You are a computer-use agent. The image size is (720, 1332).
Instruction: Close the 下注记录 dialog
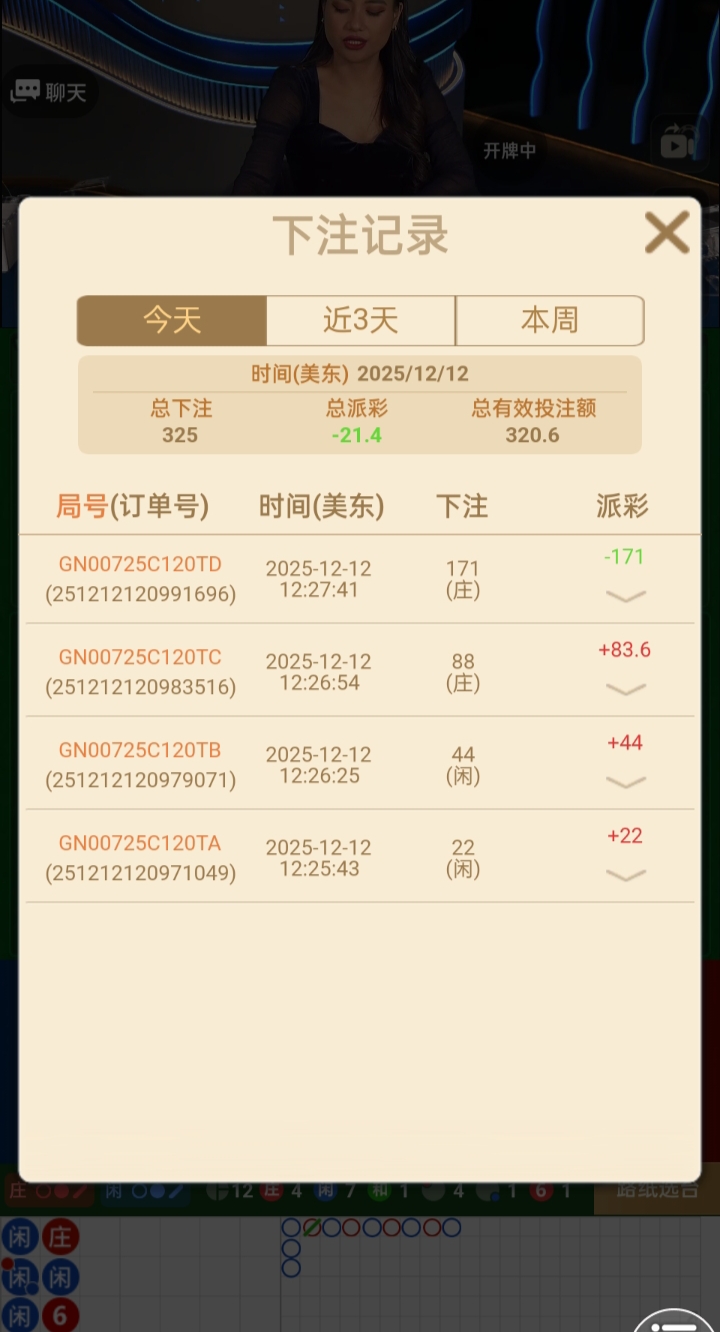click(x=667, y=233)
